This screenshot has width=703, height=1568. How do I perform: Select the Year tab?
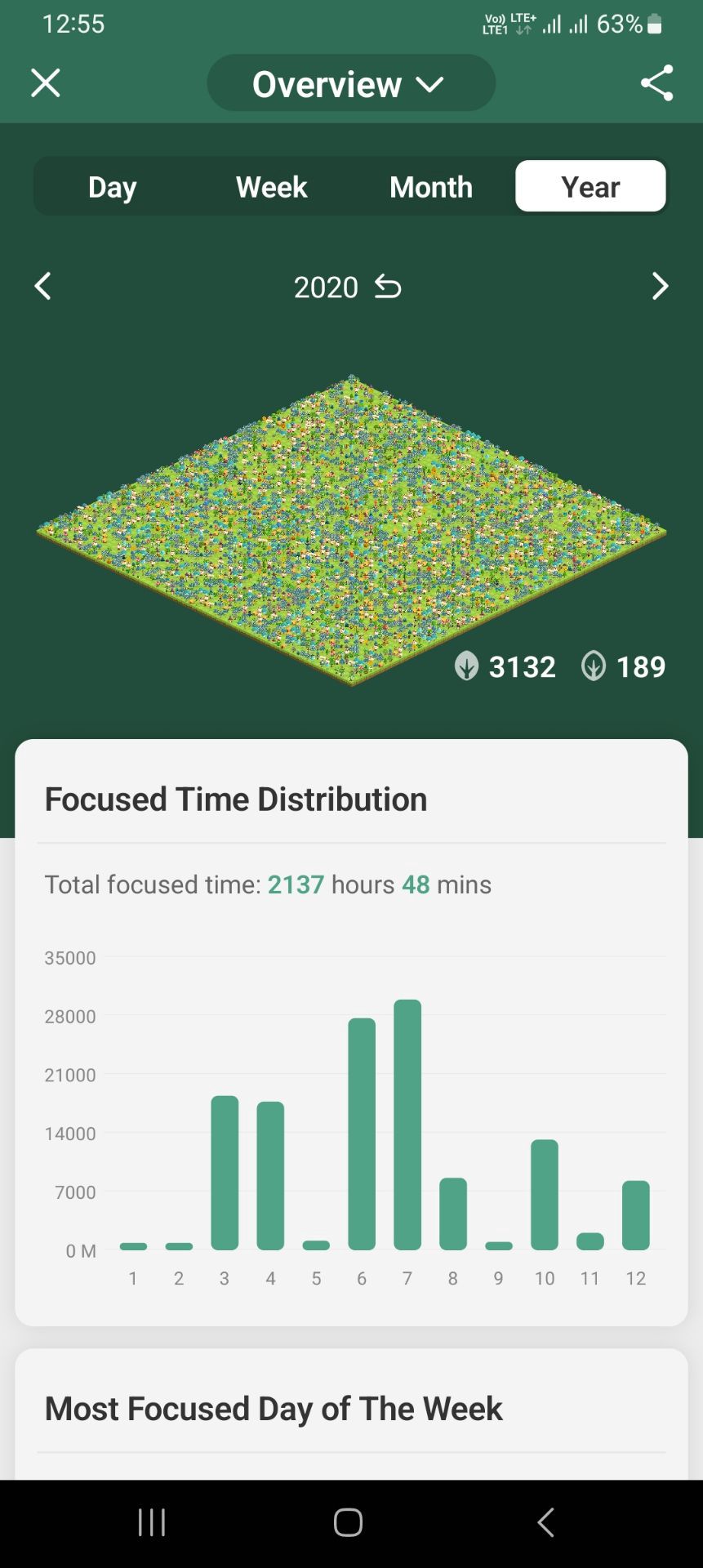point(590,187)
